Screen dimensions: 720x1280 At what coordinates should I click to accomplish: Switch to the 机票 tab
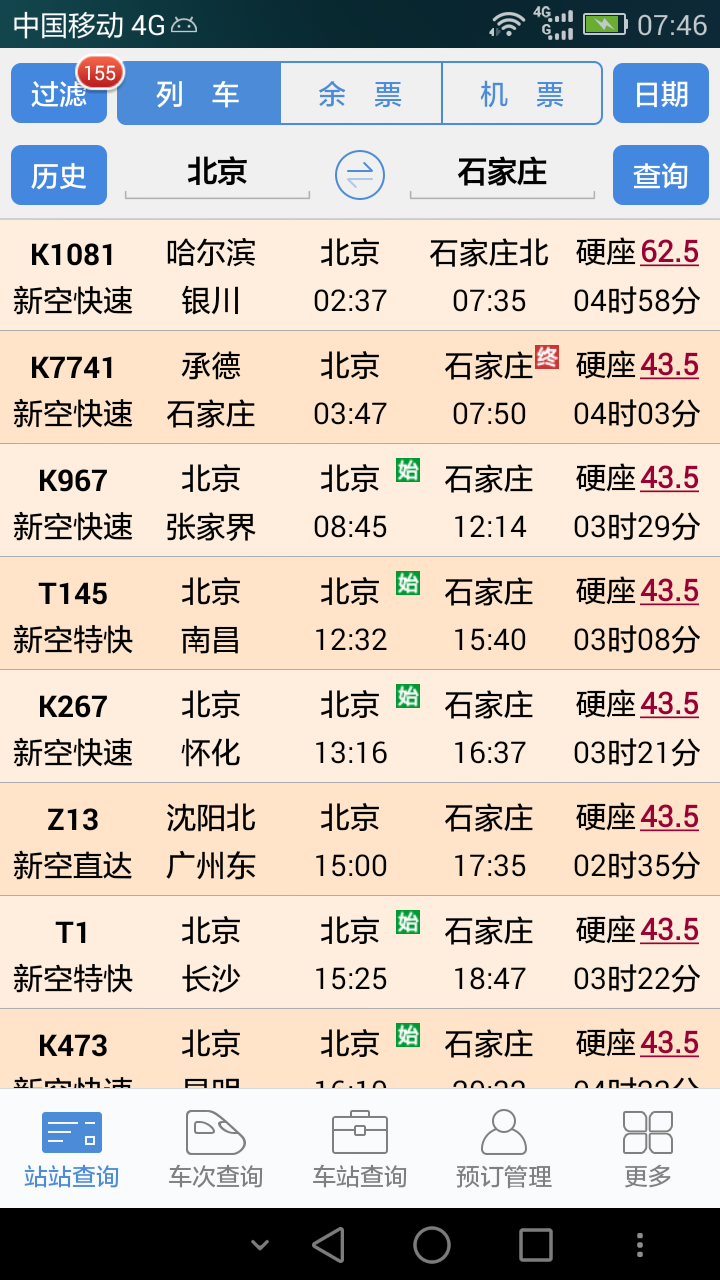[x=521, y=94]
